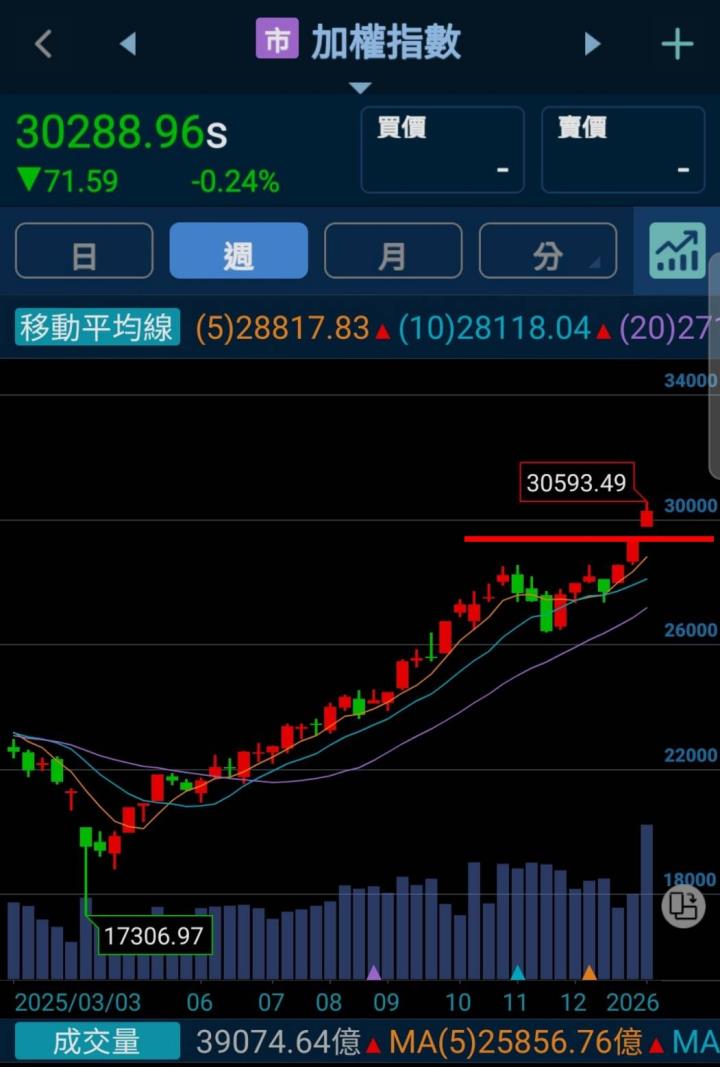Switch to the previous stock arrow
Viewport: 720px width, 1067px height.
point(127,44)
